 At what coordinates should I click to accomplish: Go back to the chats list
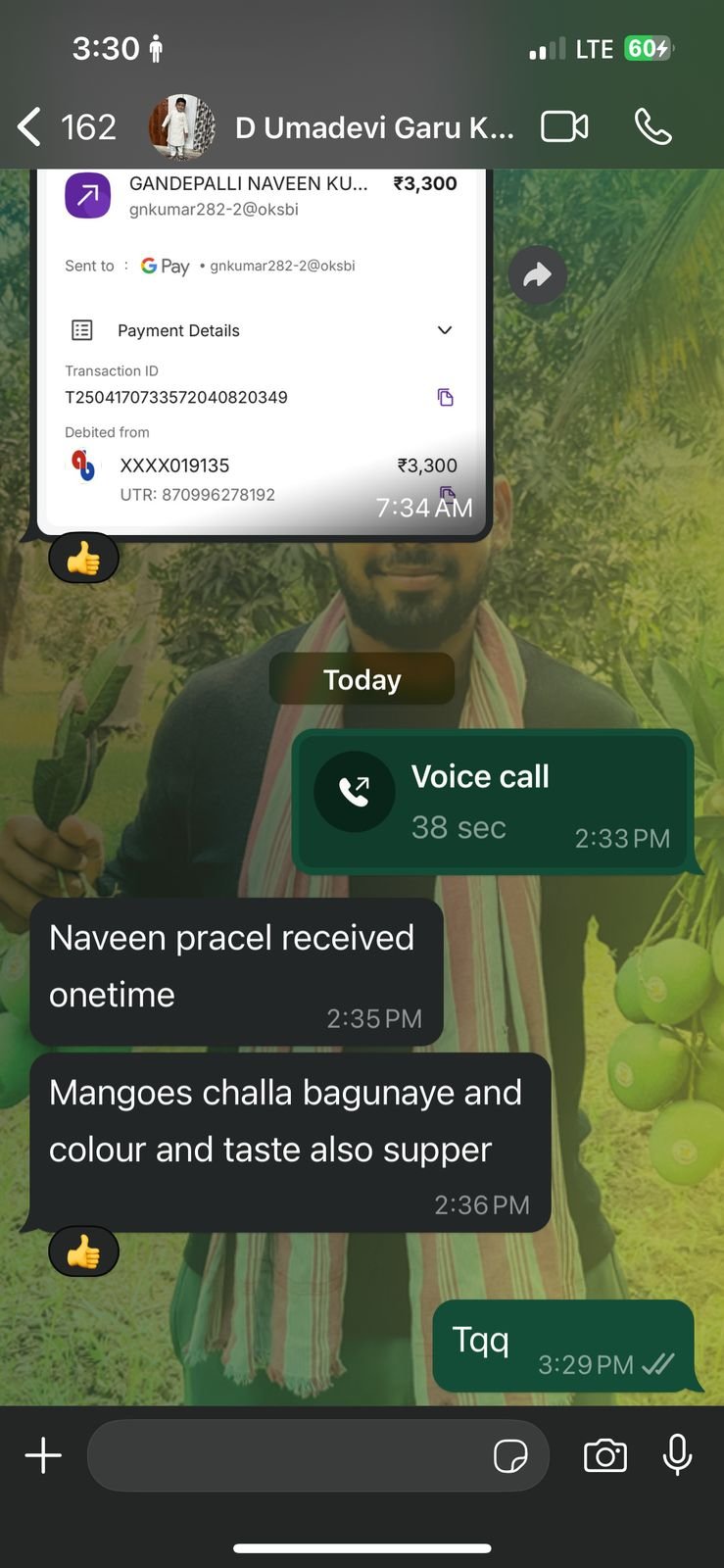click(65, 127)
